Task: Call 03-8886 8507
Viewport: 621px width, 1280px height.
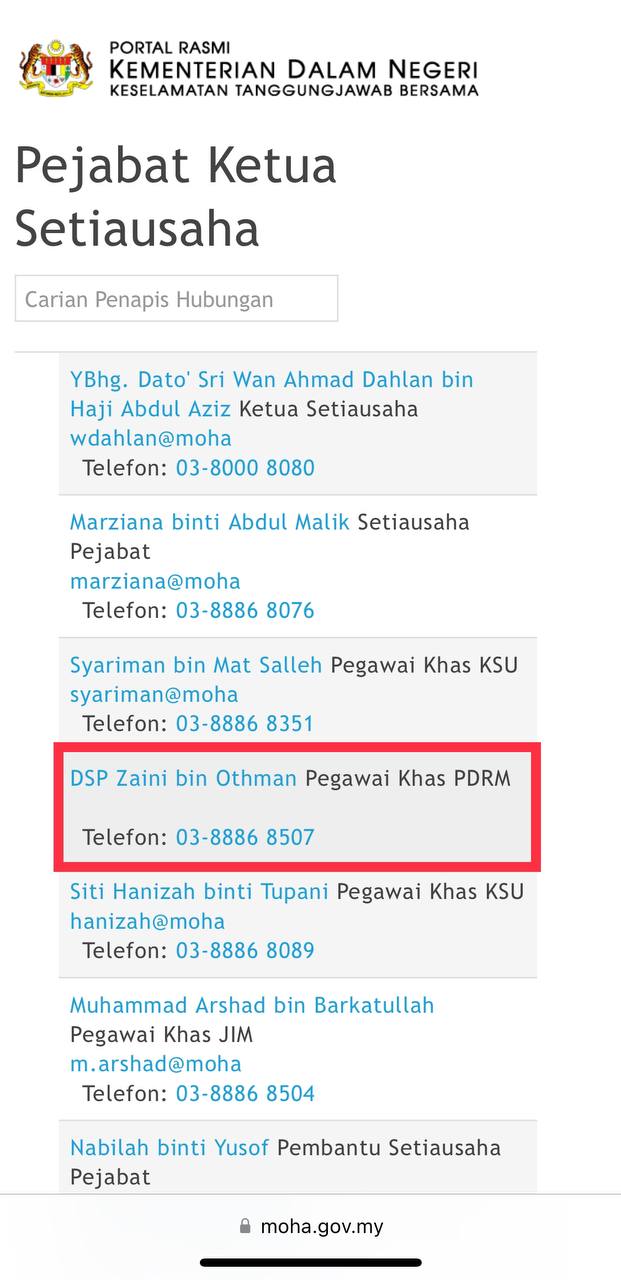Action: tap(245, 837)
